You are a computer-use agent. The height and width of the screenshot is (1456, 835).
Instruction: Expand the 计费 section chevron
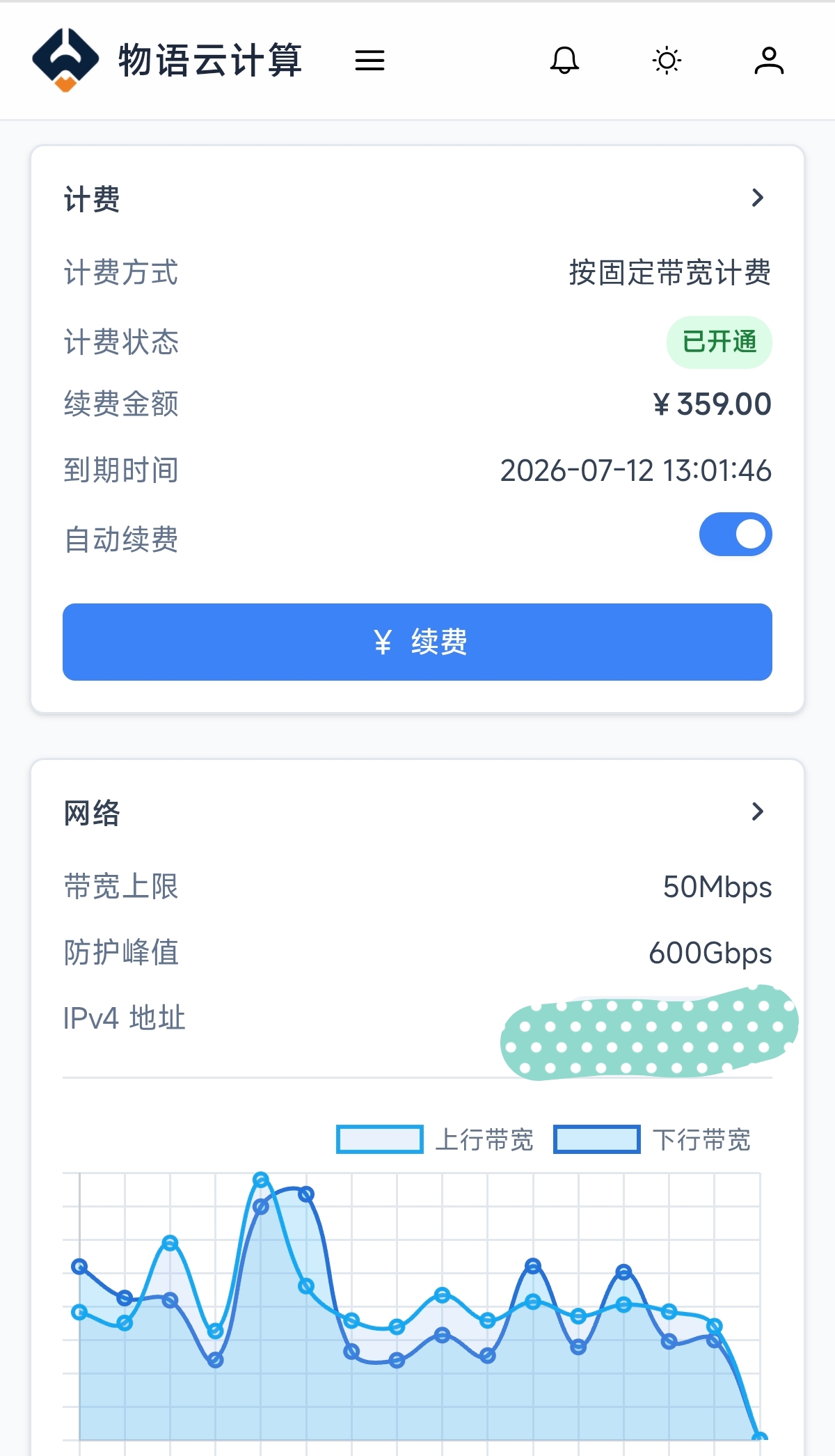[x=758, y=198]
